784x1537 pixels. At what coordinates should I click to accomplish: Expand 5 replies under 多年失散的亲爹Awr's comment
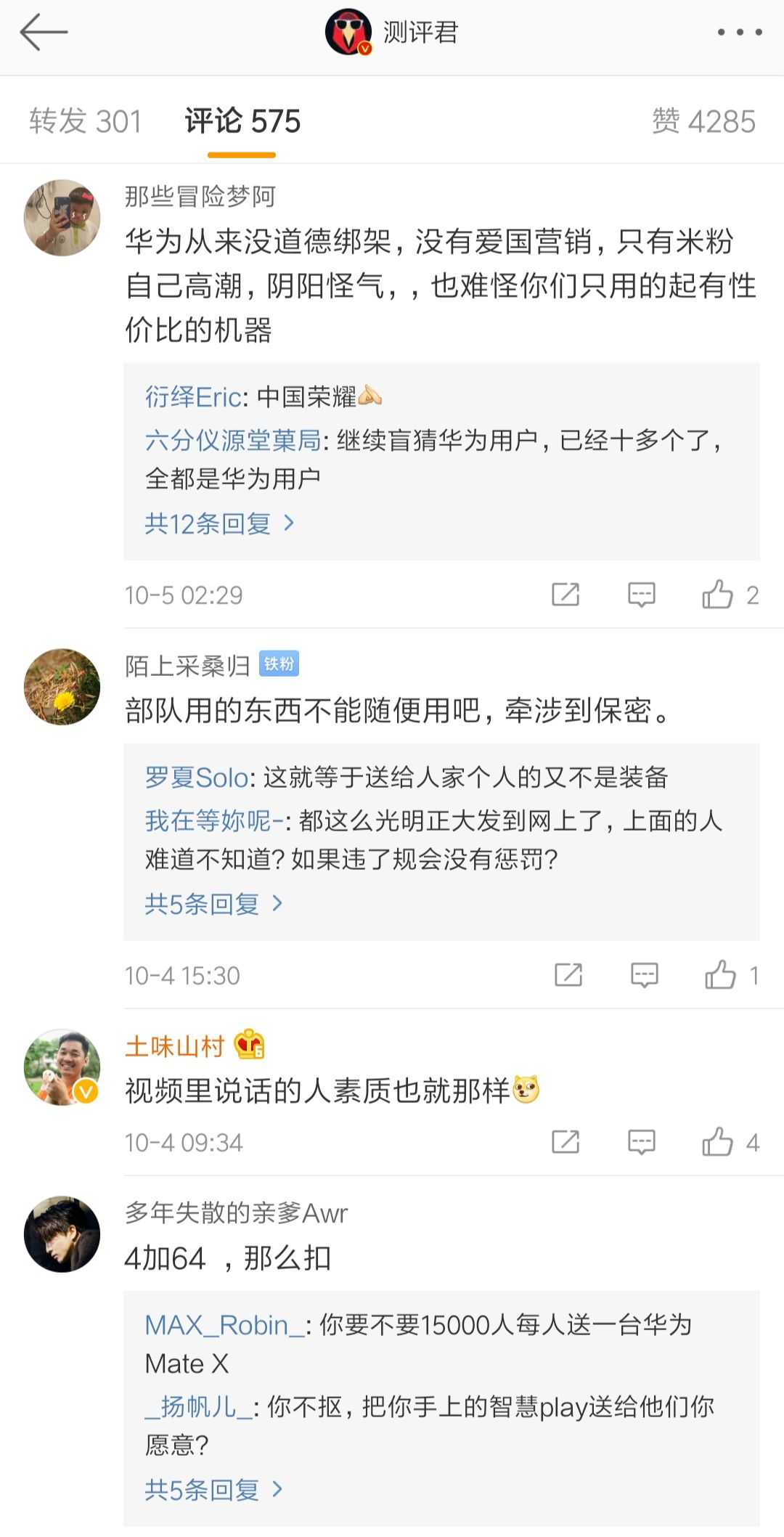tap(213, 1490)
